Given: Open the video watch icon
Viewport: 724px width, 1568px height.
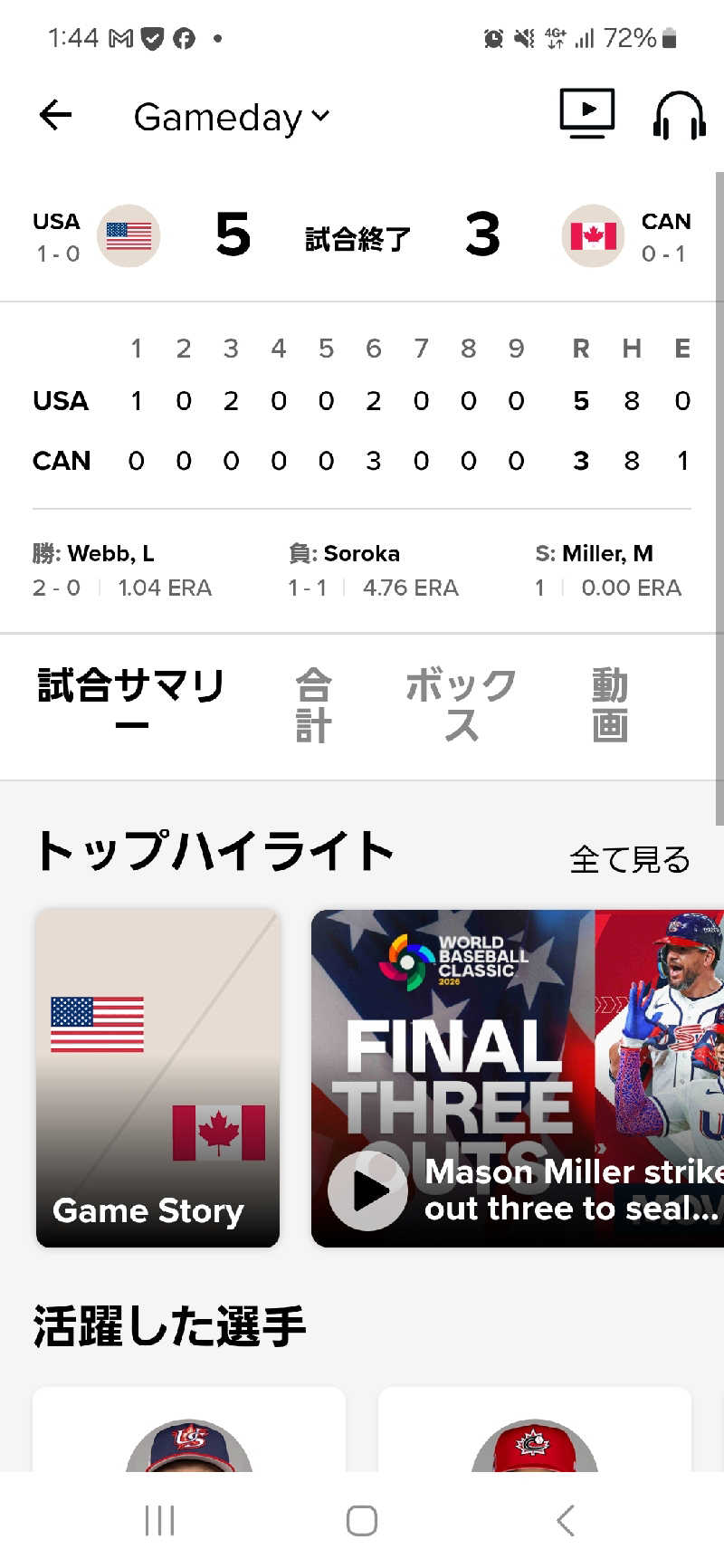Looking at the screenshot, I should (586, 114).
